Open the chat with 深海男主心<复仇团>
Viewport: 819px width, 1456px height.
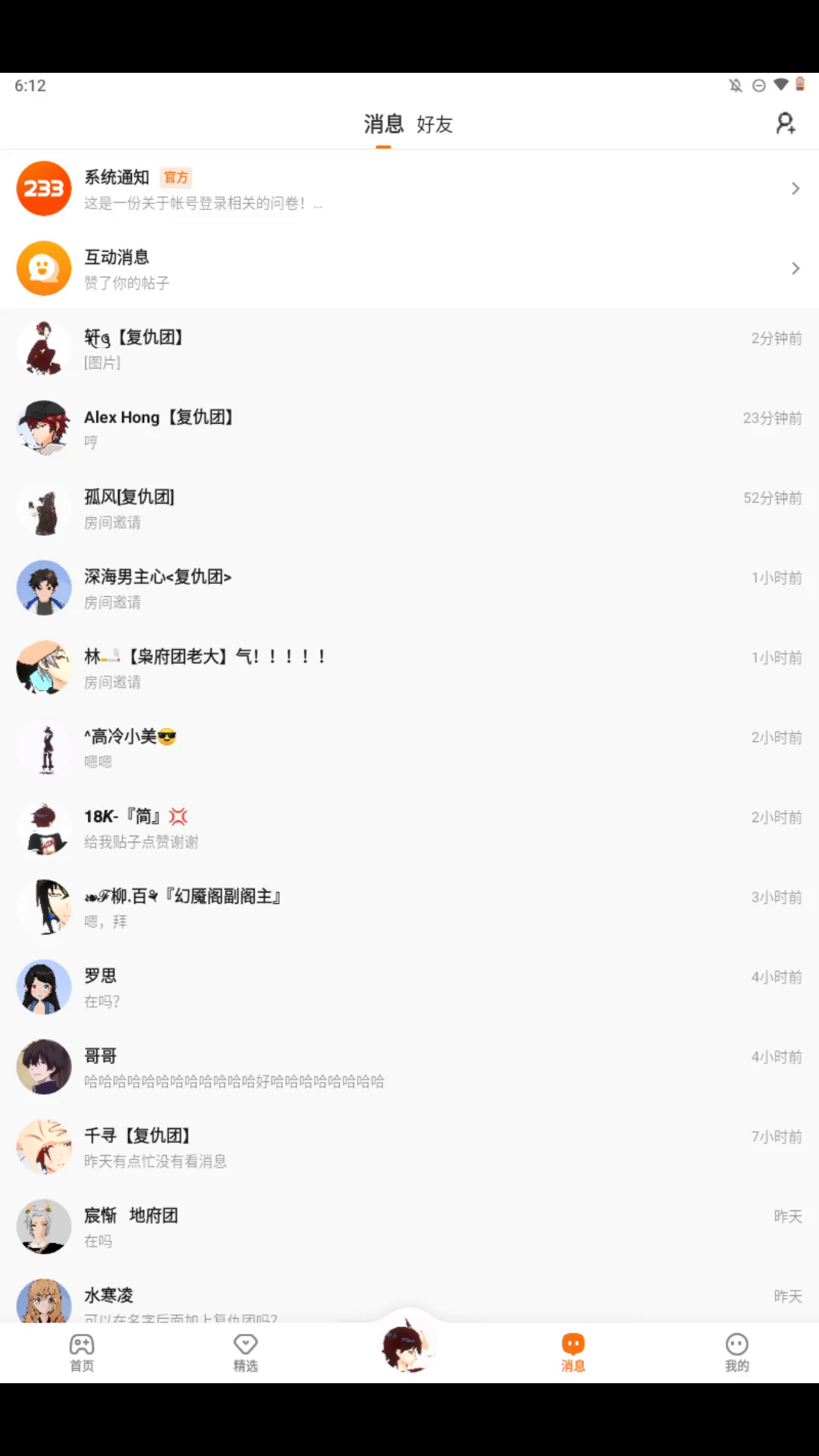click(409, 588)
